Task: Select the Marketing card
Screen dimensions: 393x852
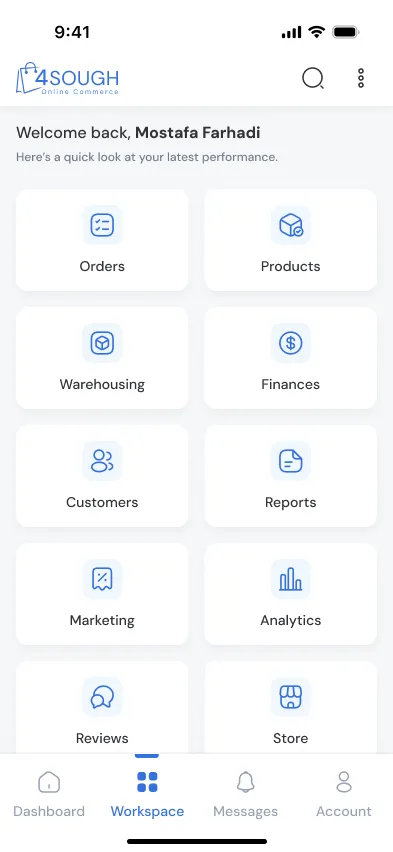Action: tap(102, 594)
